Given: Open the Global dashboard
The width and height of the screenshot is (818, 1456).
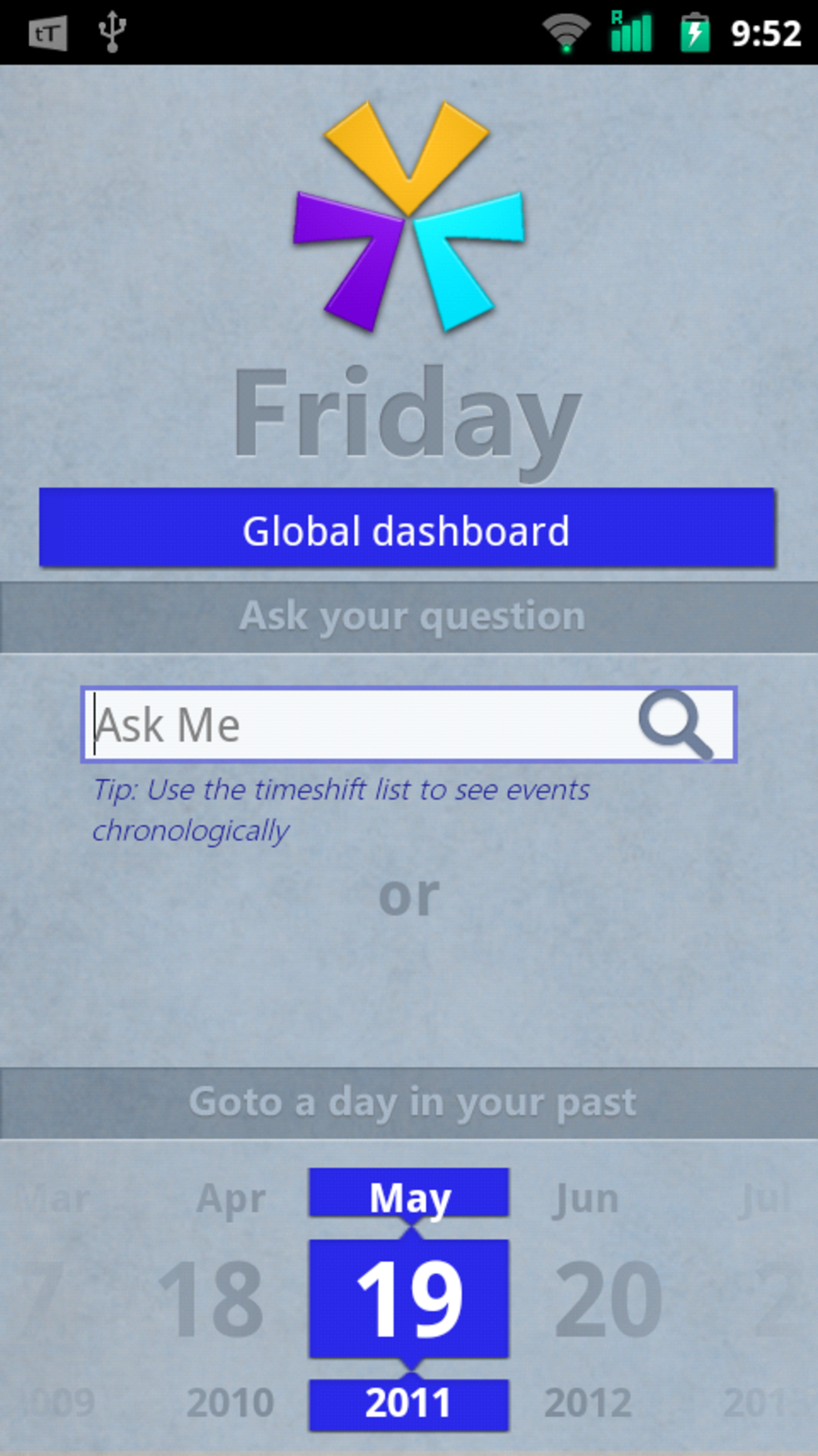Looking at the screenshot, I should click(406, 529).
